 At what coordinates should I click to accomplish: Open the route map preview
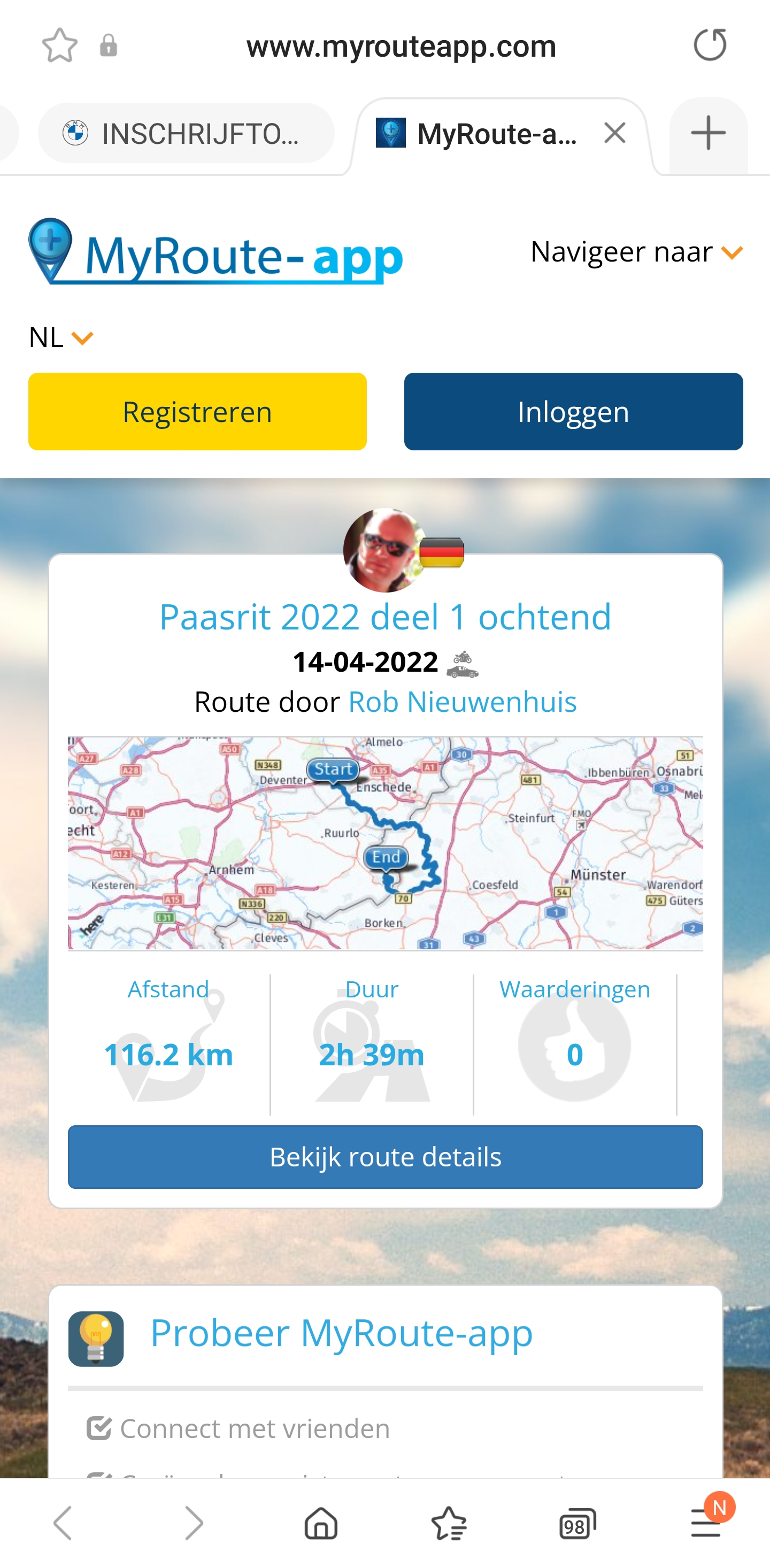[386, 843]
